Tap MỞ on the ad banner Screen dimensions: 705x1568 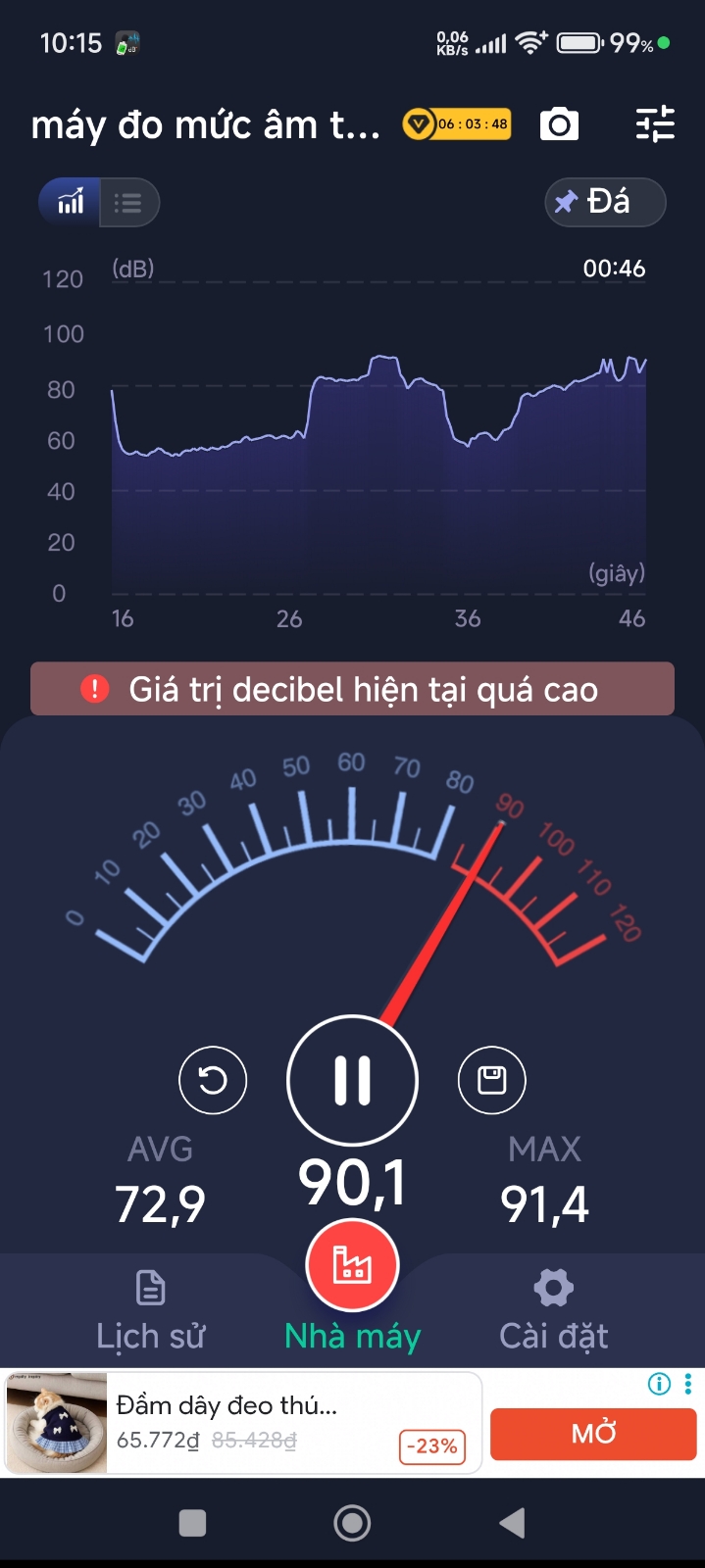pos(593,1434)
